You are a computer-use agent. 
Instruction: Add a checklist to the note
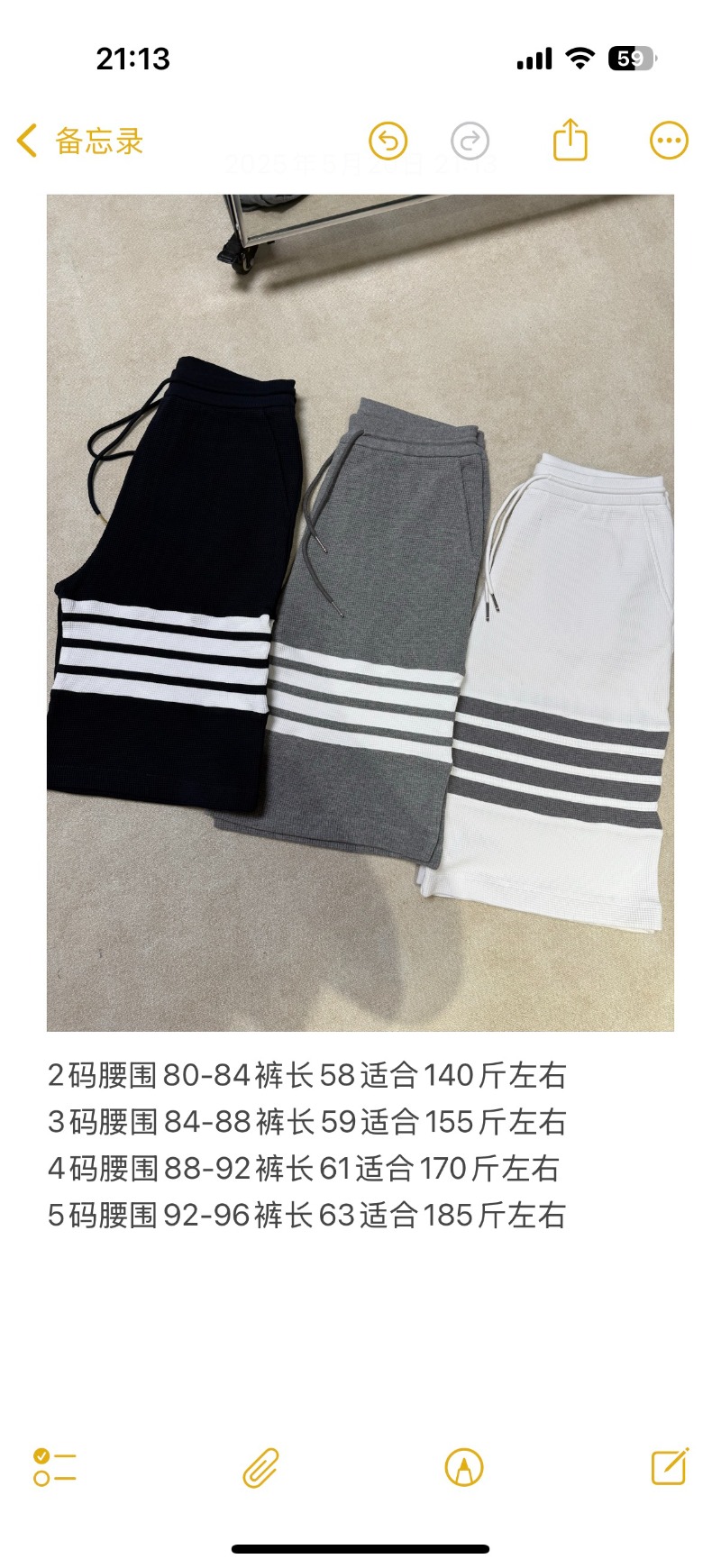click(54, 1467)
